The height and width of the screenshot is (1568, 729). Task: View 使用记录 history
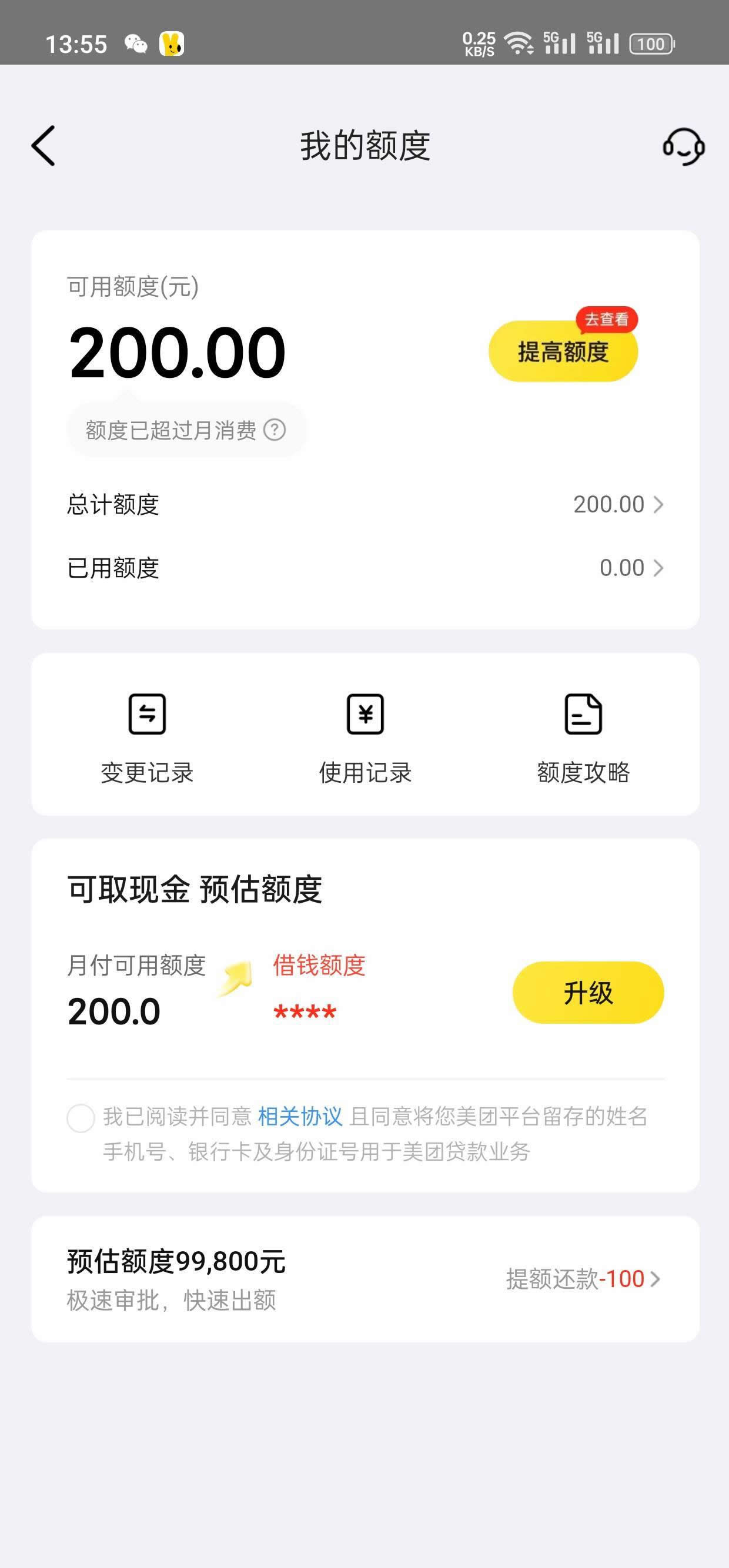click(365, 737)
